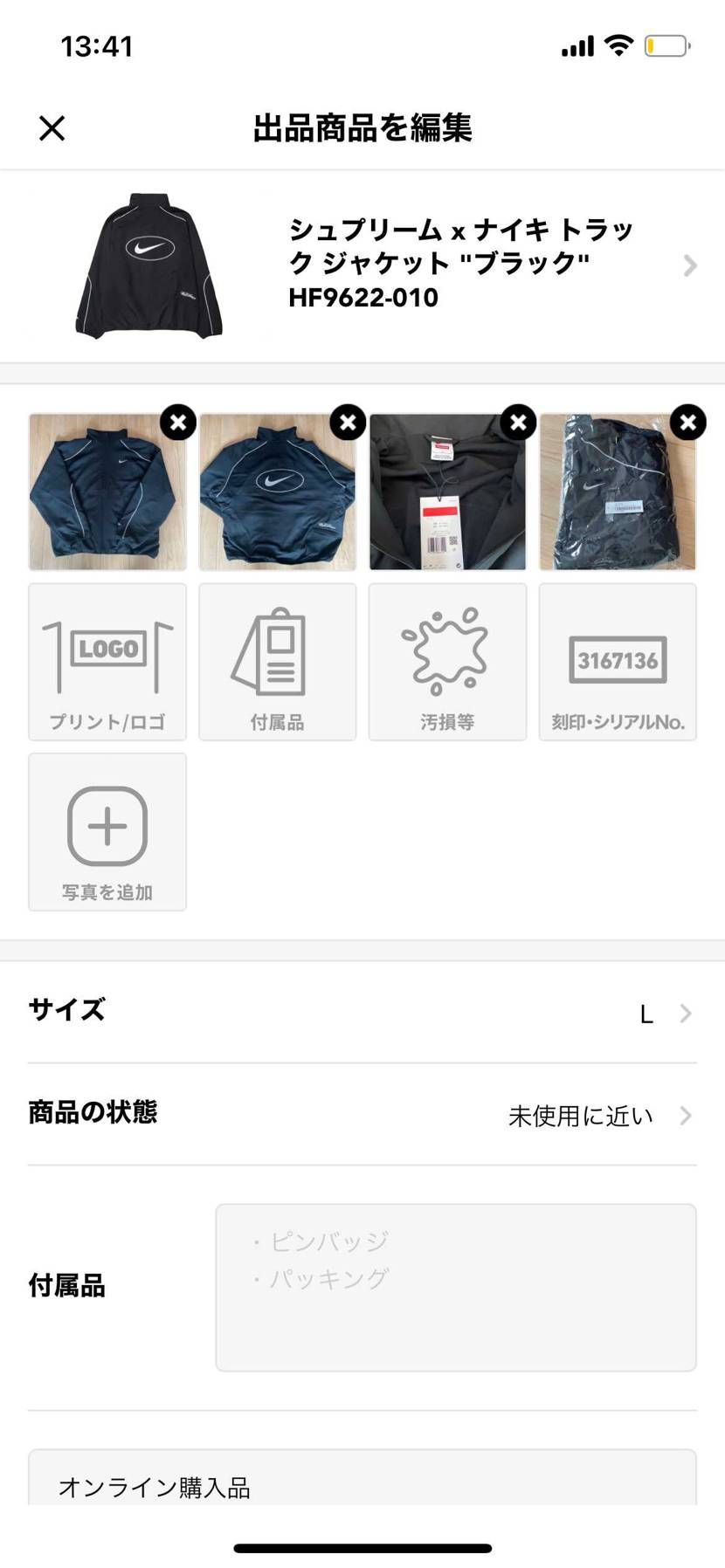725x1568 pixels.
Task: Open the 刻印・シリアルNo. photo upload slot
Action: tap(618, 661)
